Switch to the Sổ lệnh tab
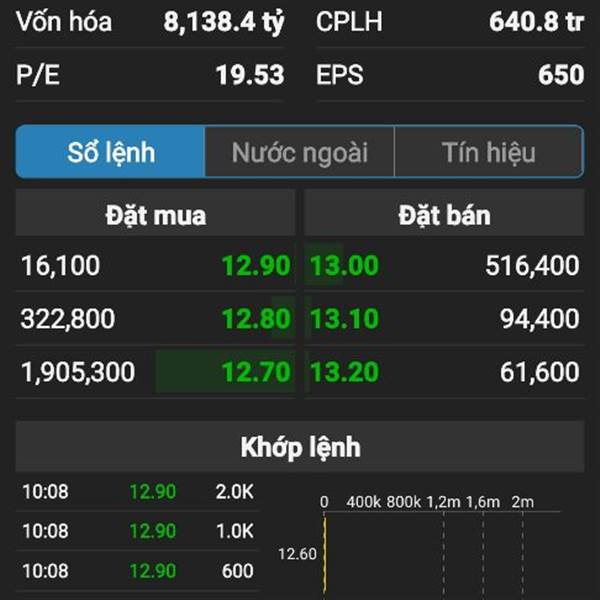This screenshot has height=600, width=600. [x=111, y=152]
